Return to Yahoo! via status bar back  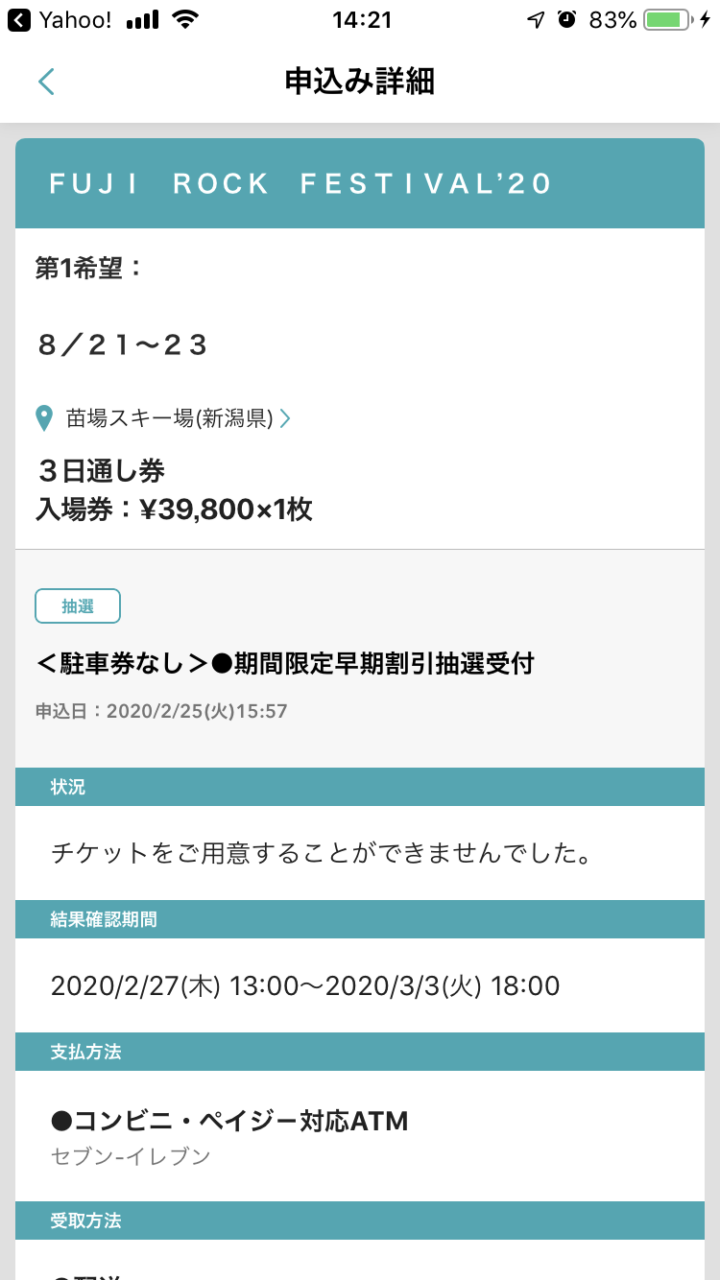pos(61,20)
